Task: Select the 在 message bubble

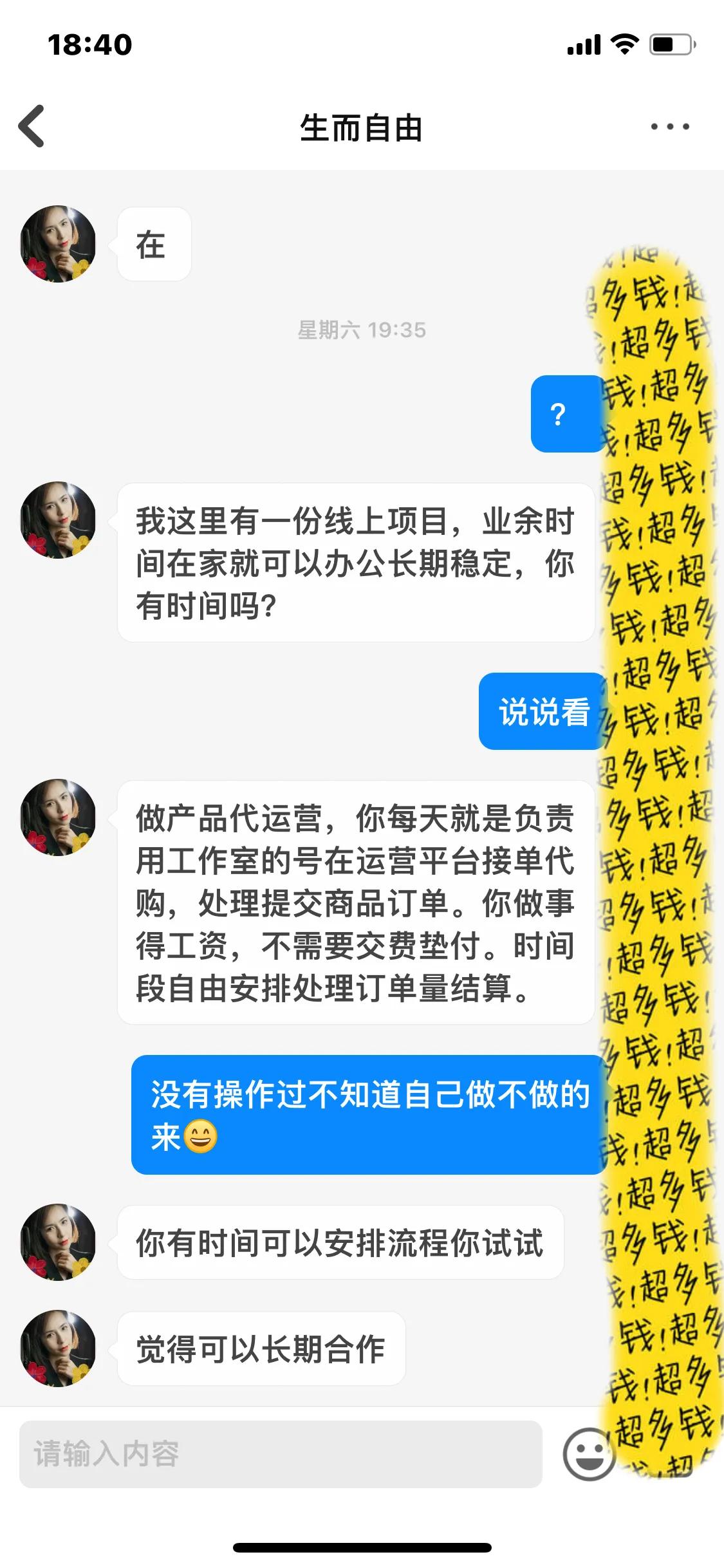Action: (x=153, y=245)
